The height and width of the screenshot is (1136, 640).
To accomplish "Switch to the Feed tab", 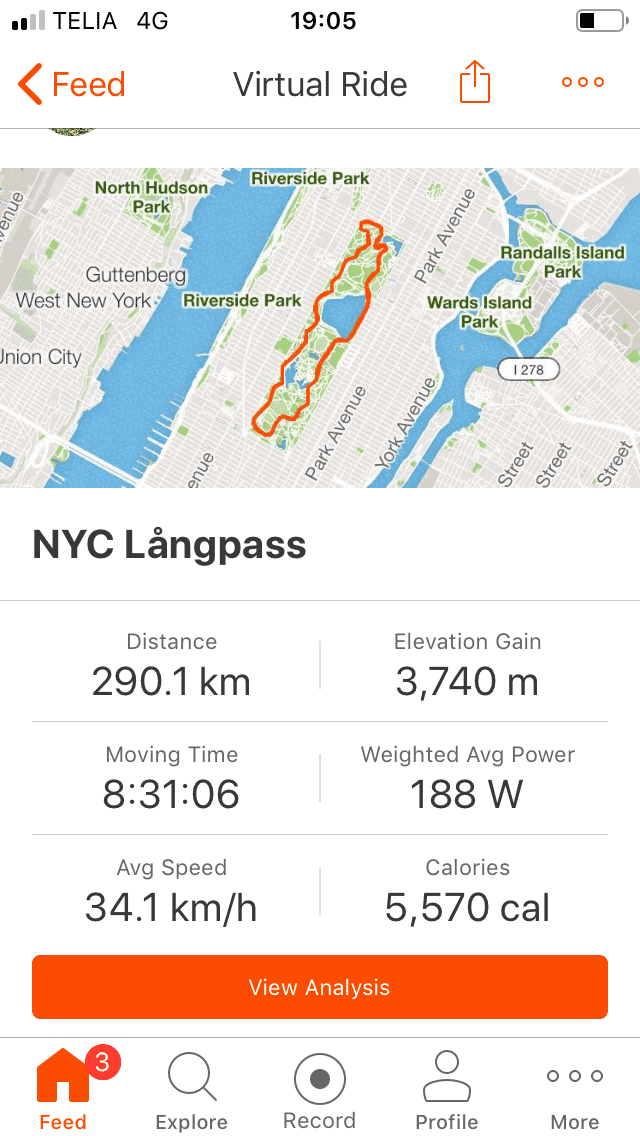I will tap(63, 1088).
